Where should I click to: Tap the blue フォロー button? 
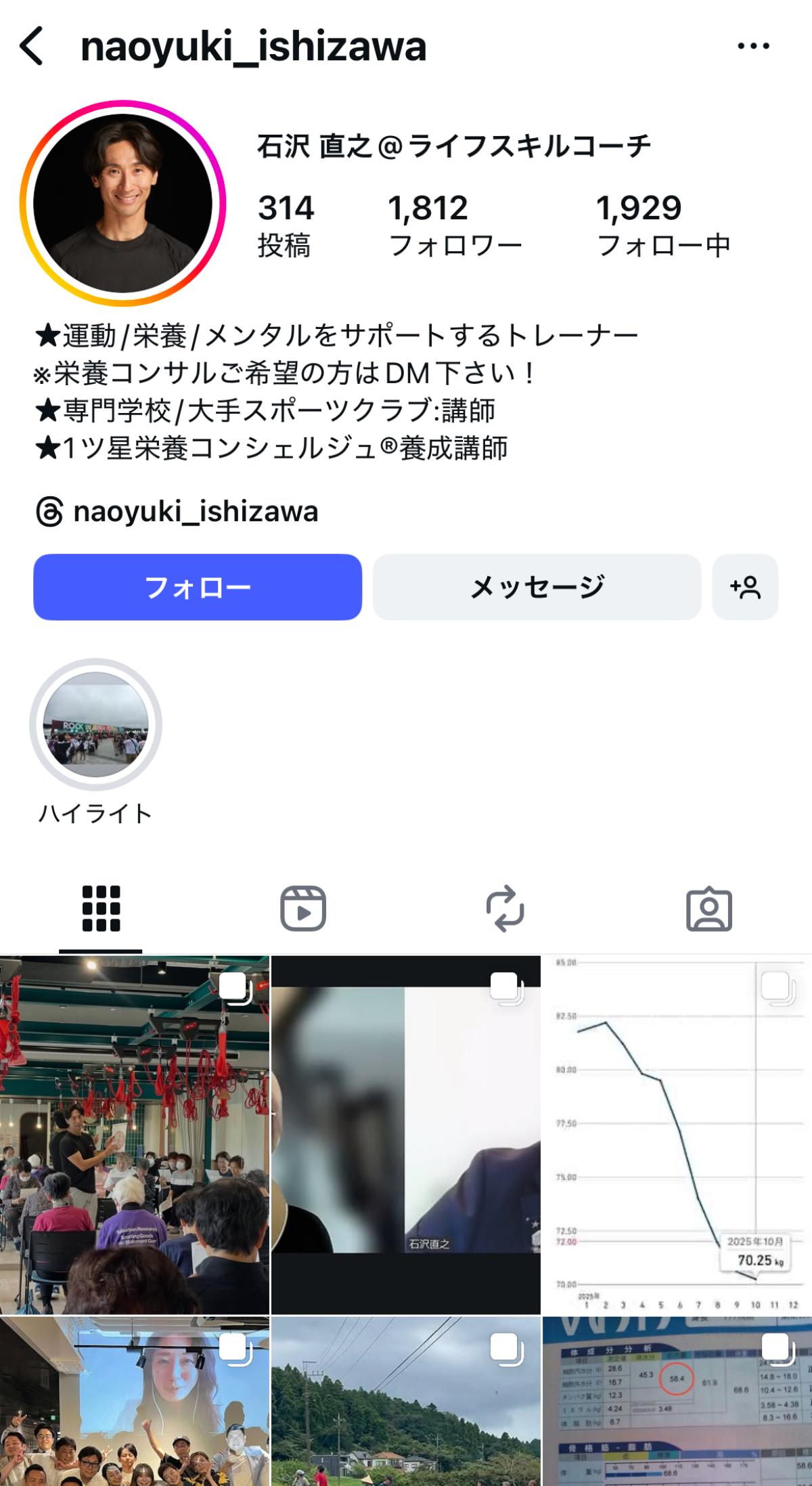pyautogui.click(x=198, y=587)
